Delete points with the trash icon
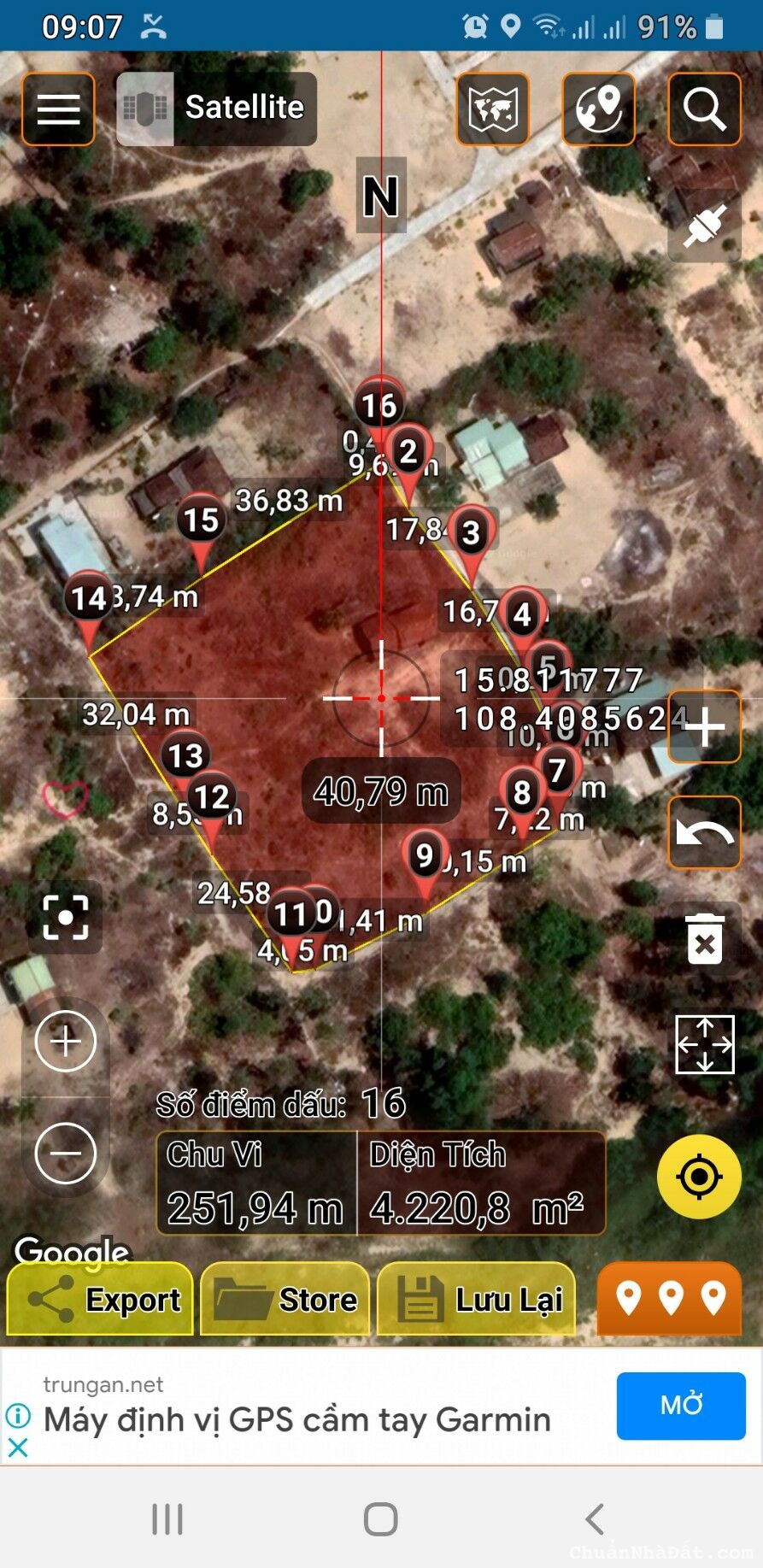This screenshot has height=1568, width=763. (704, 939)
